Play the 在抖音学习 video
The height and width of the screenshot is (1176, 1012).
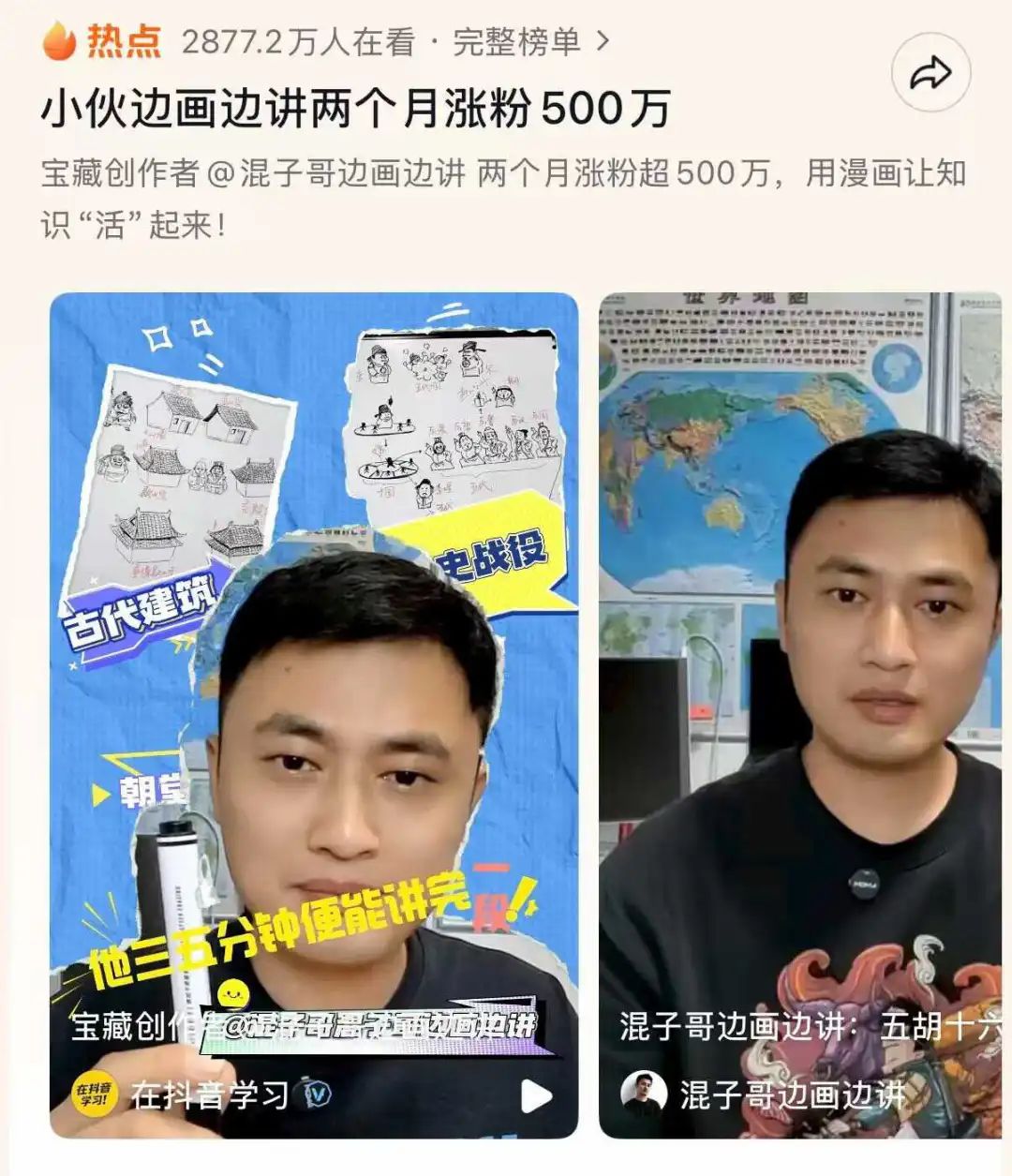click(x=535, y=1094)
